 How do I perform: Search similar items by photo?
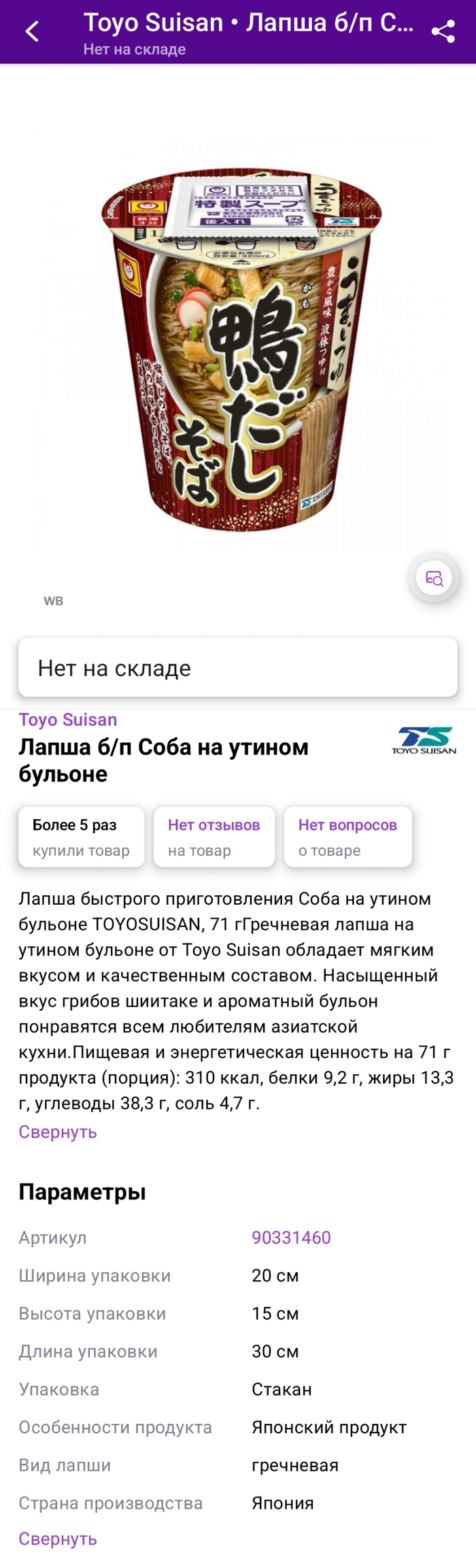pyautogui.click(x=434, y=578)
